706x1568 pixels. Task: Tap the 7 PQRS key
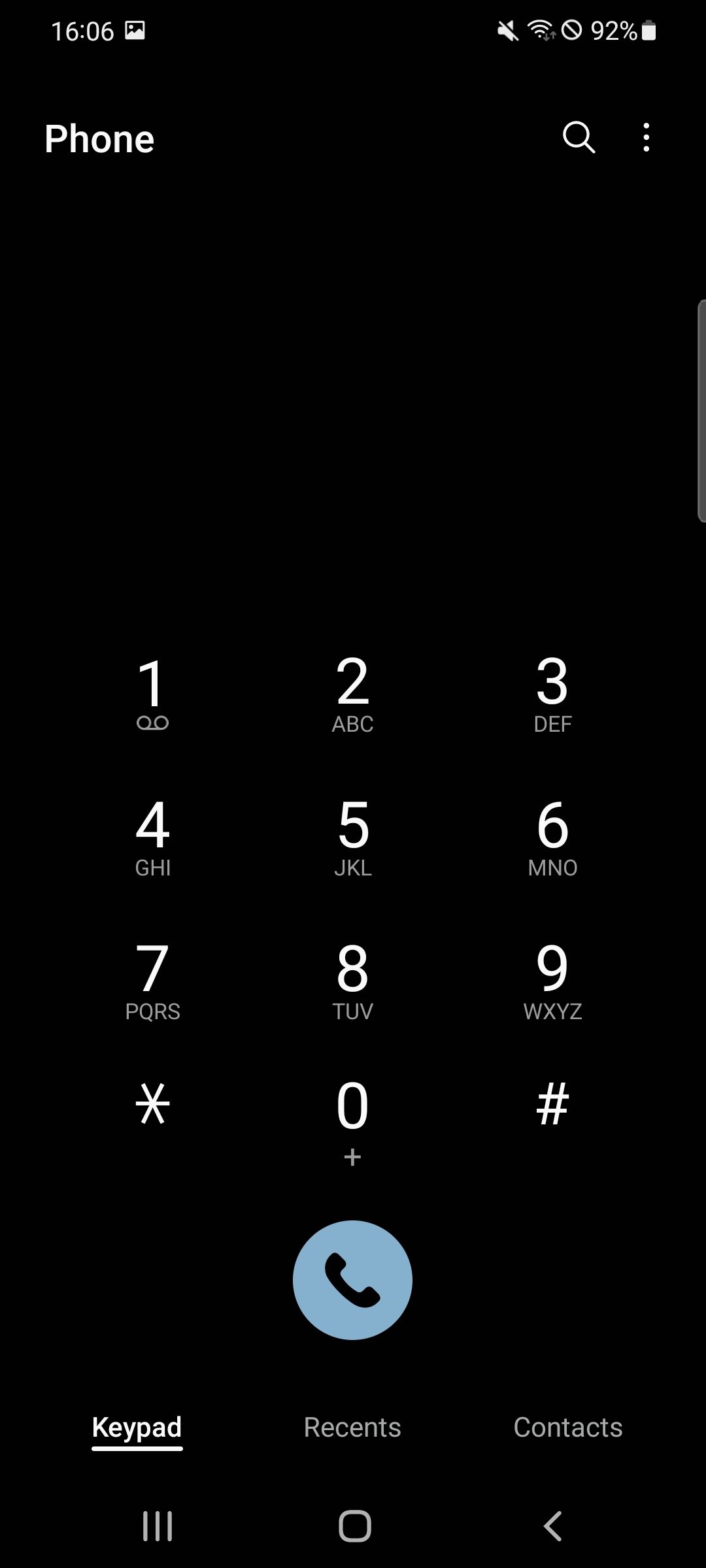[152, 983]
